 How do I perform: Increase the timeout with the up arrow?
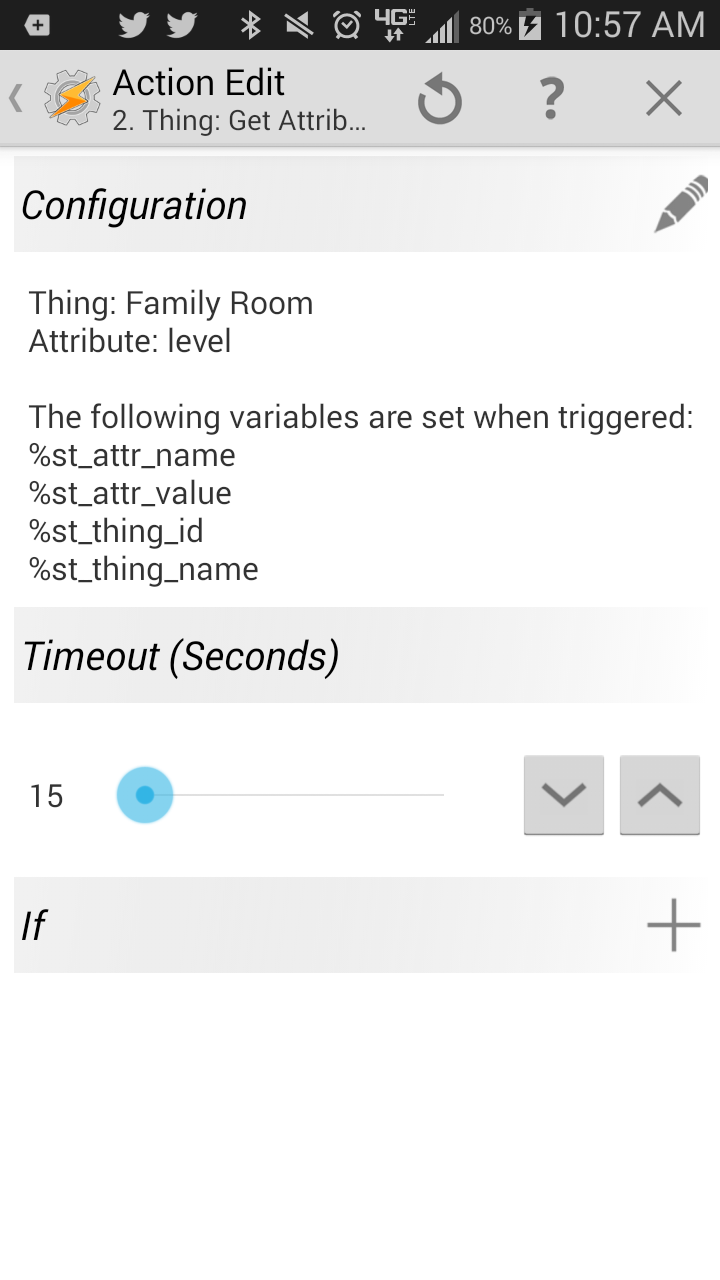[659, 795]
